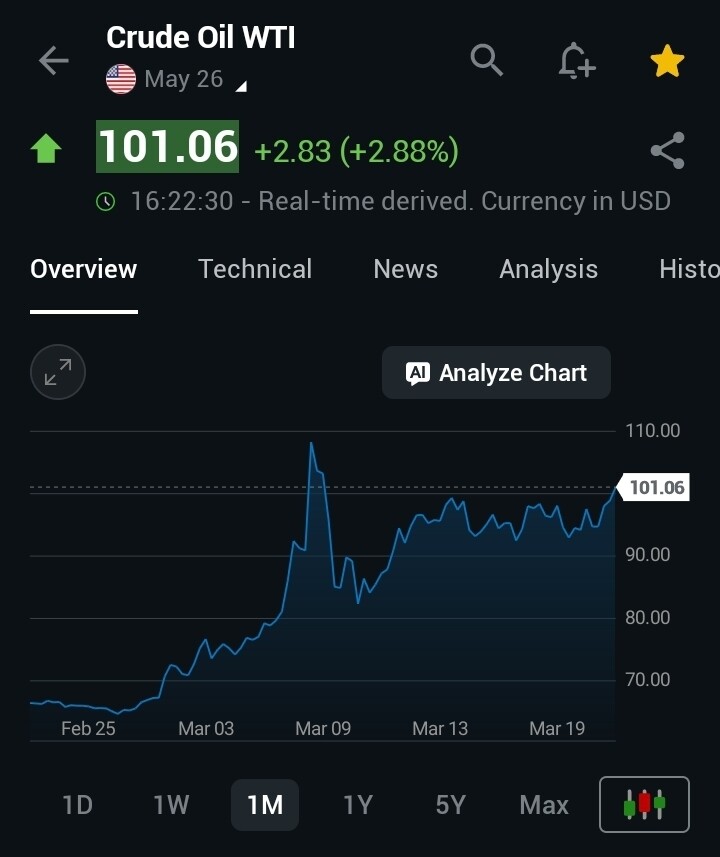Go back using the arrow icon
This screenshot has height=857, width=720.
pyautogui.click(x=53, y=61)
